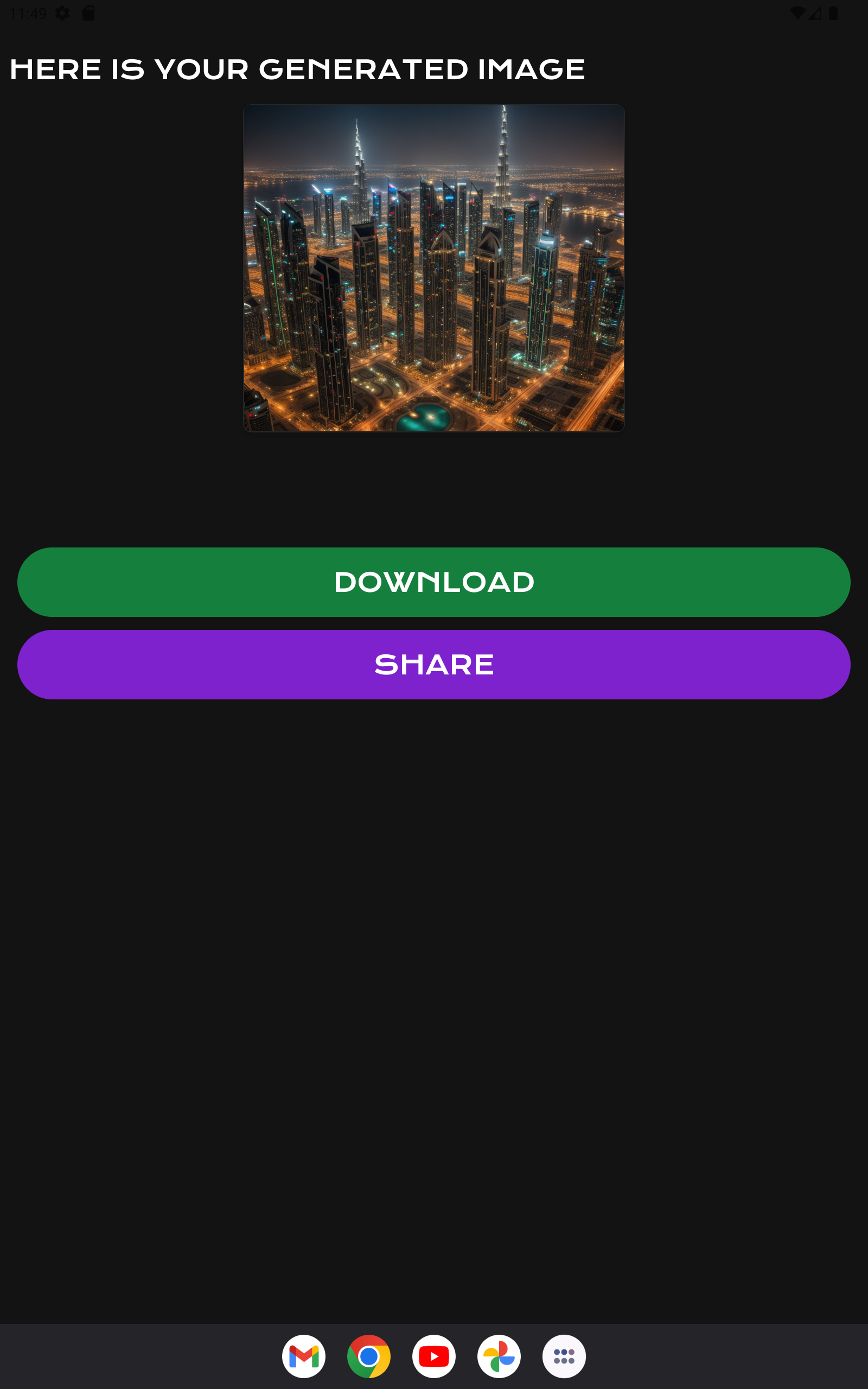Tap the purple SHARE button
This screenshot has height=1389, width=868.
click(x=434, y=664)
